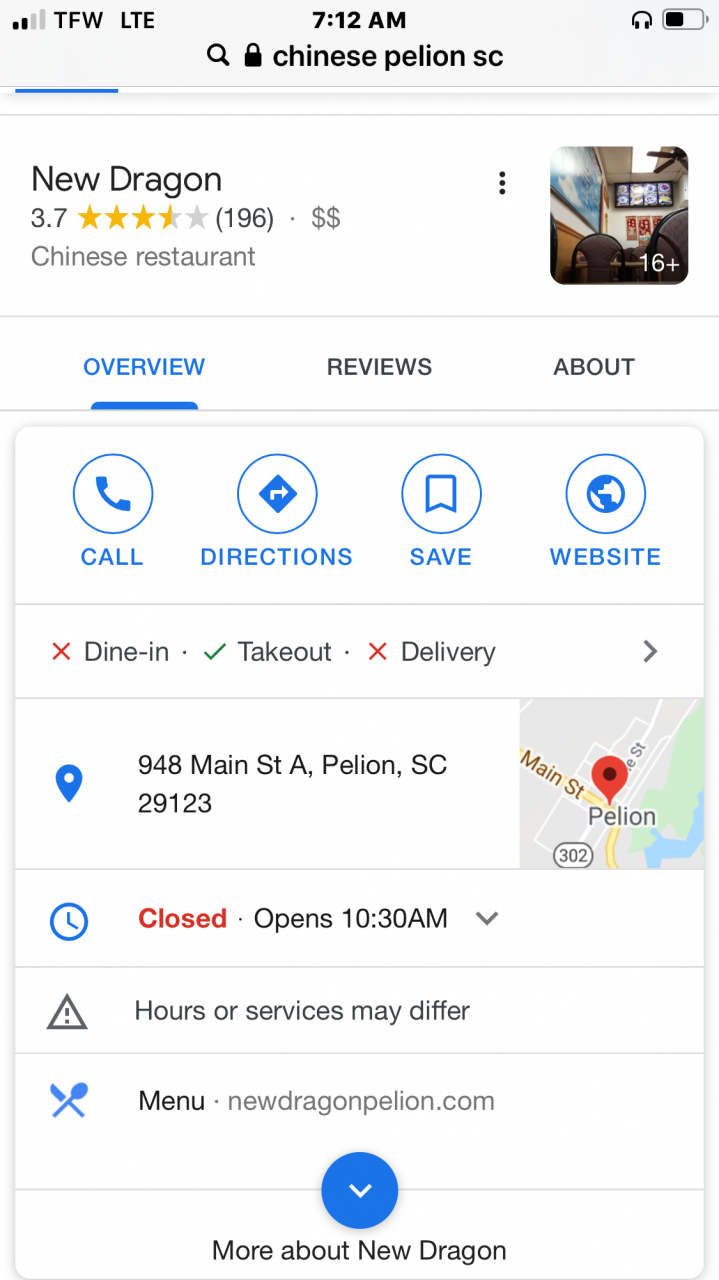719x1280 pixels.
Task: Save New Dragon to your list
Action: [x=441, y=511]
